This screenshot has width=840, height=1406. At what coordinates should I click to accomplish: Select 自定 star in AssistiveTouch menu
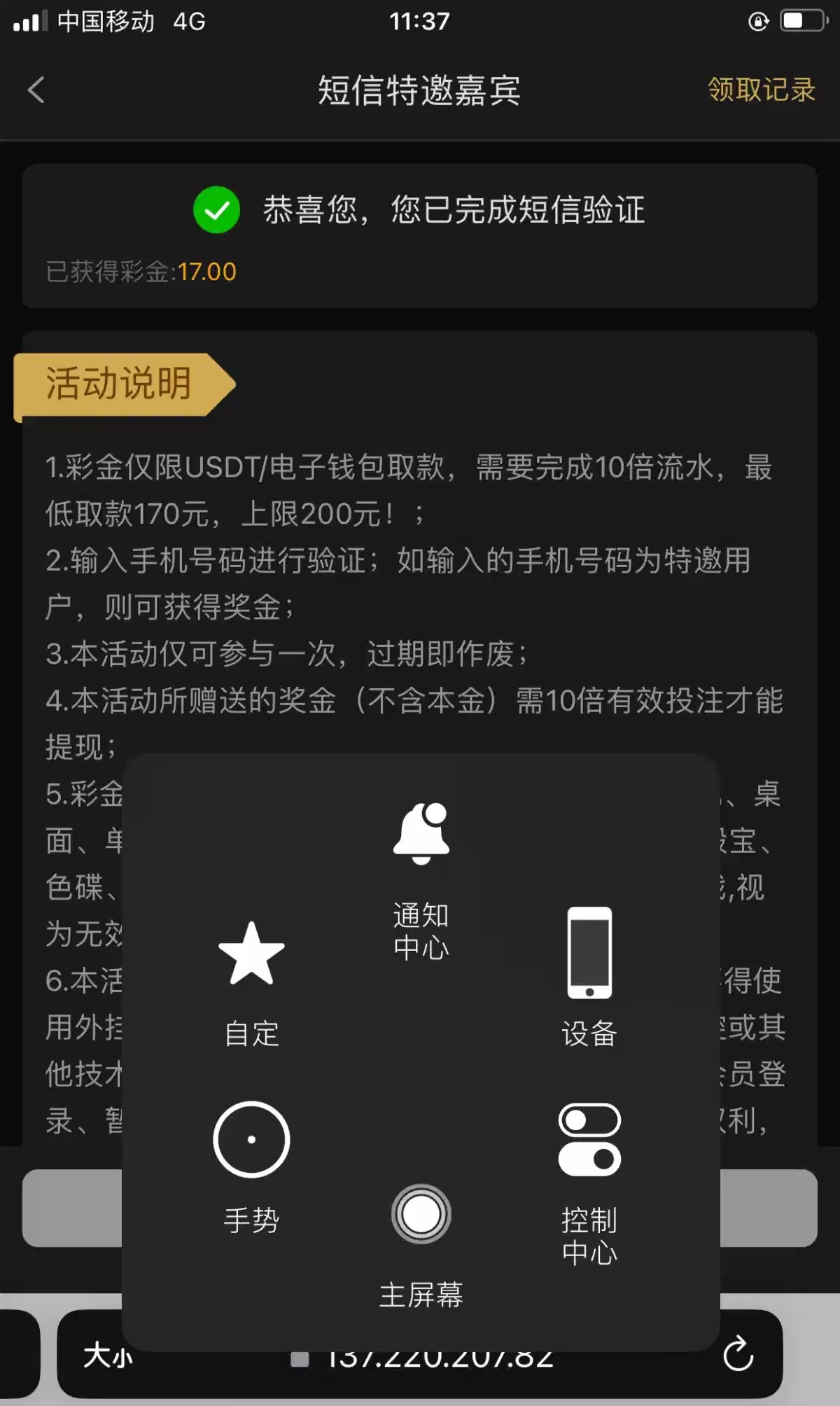(x=251, y=980)
